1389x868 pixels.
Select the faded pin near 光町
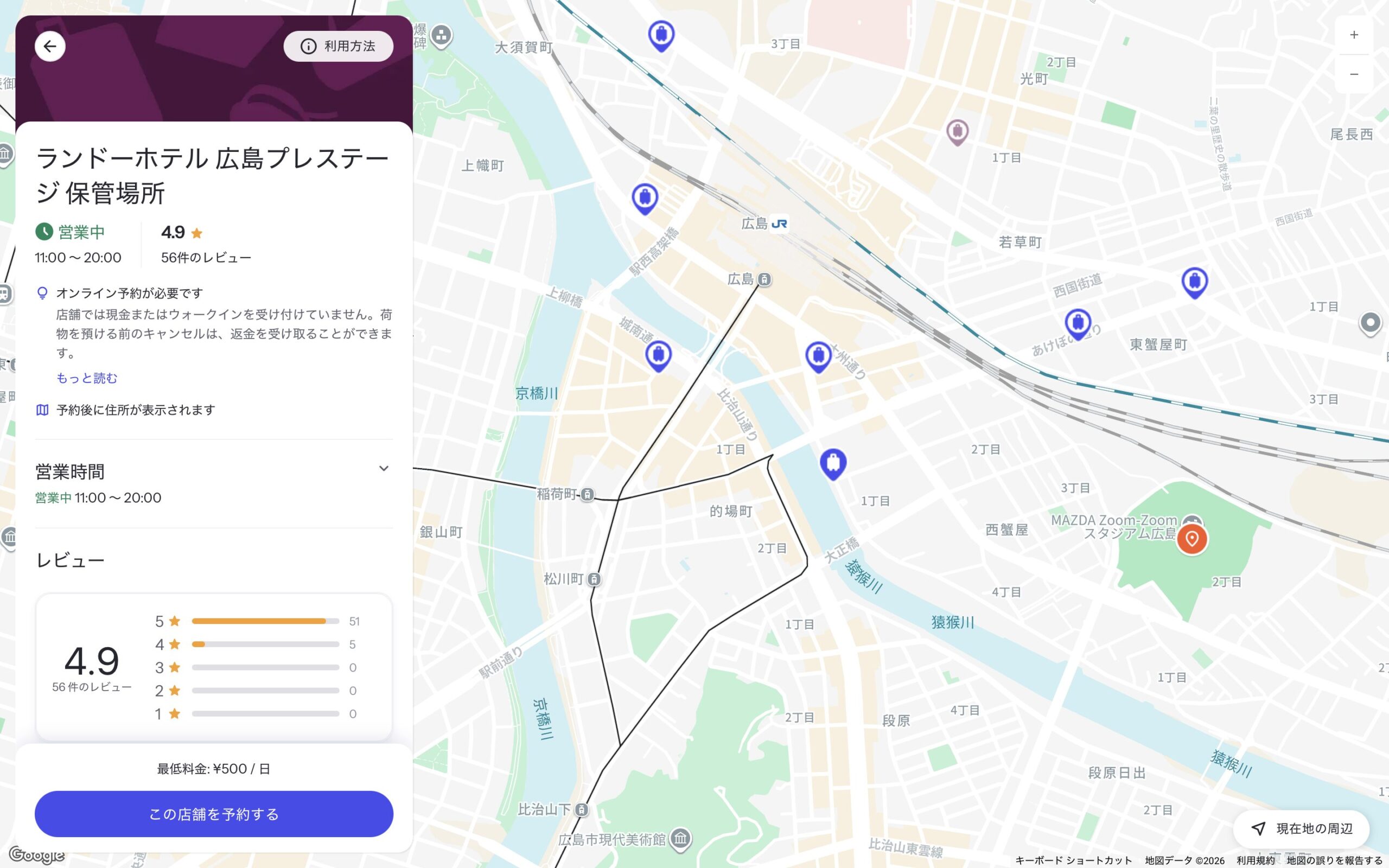pyautogui.click(x=957, y=131)
